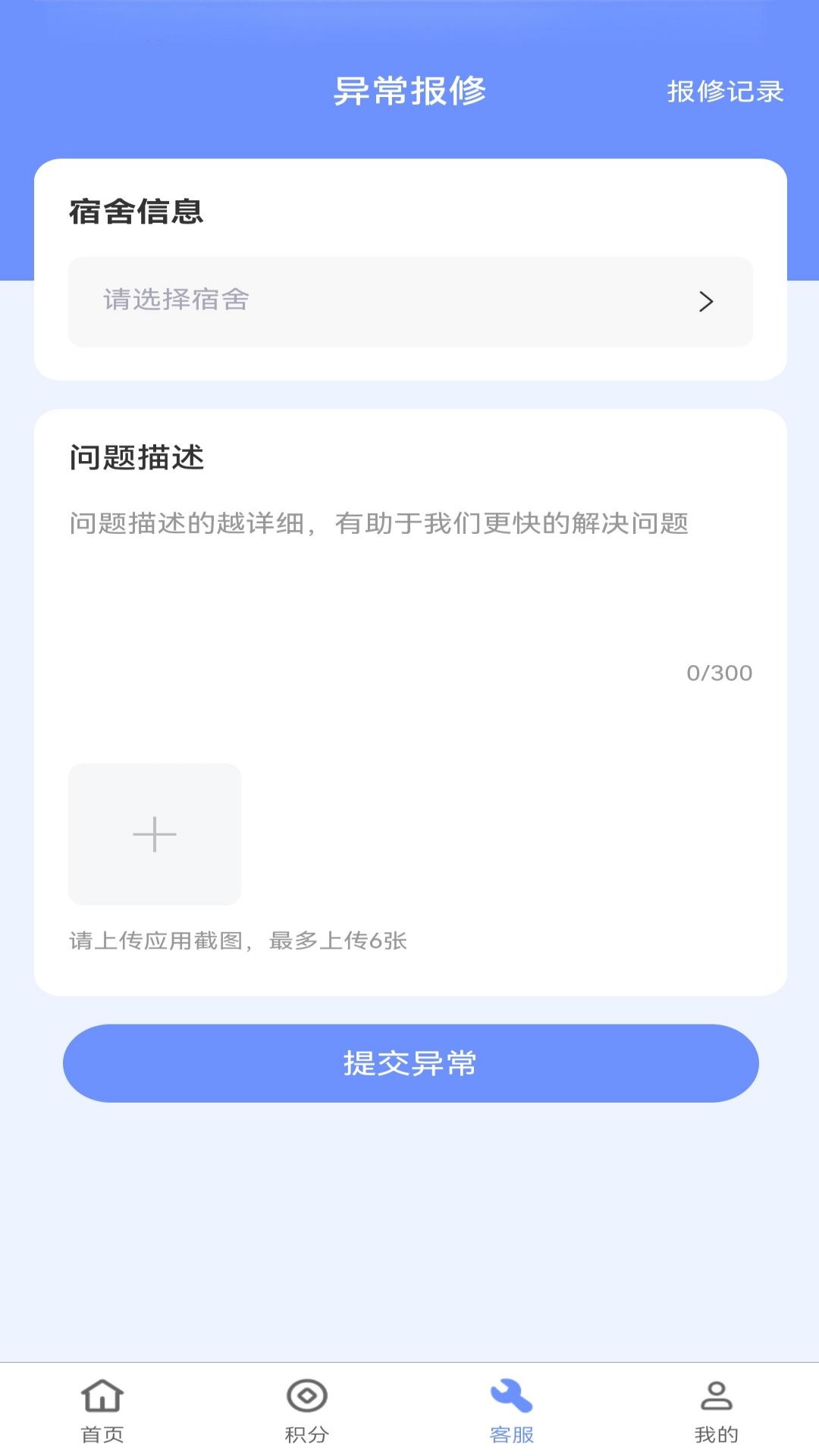Screen dimensions: 819x1456
Task: Click the 0/300 character counter
Action: (x=719, y=673)
